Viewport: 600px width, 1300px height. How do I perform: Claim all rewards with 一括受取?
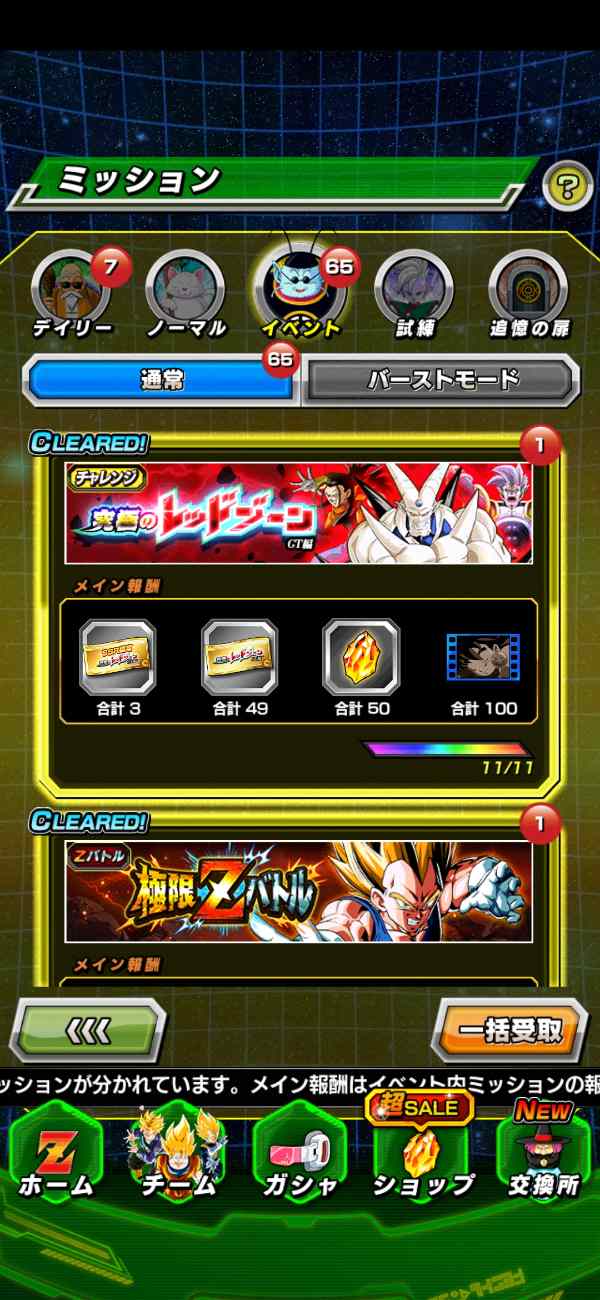pyautogui.click(x=510, y=1031)
